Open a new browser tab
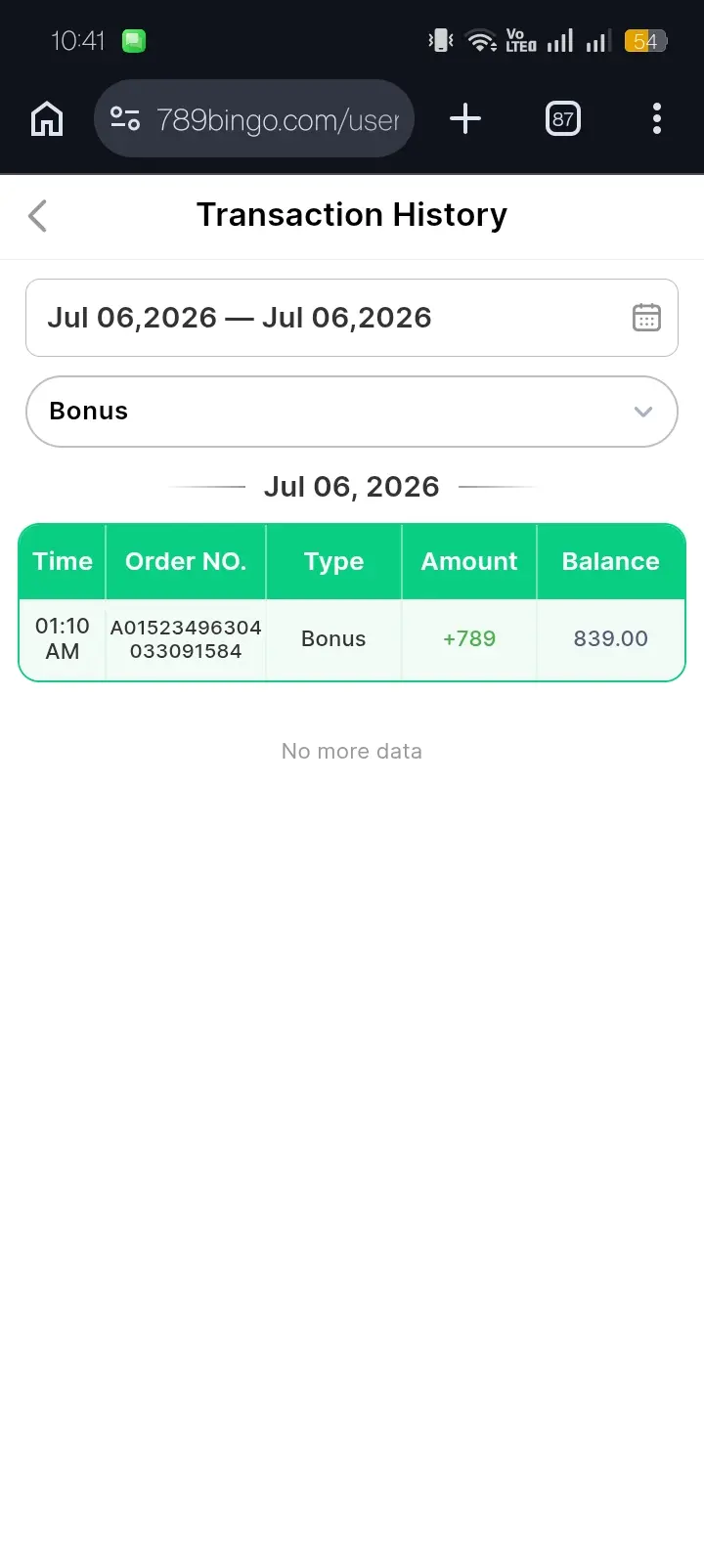Image resolution: width=704 pixels, height=1568 pixels. pos(465,119)
